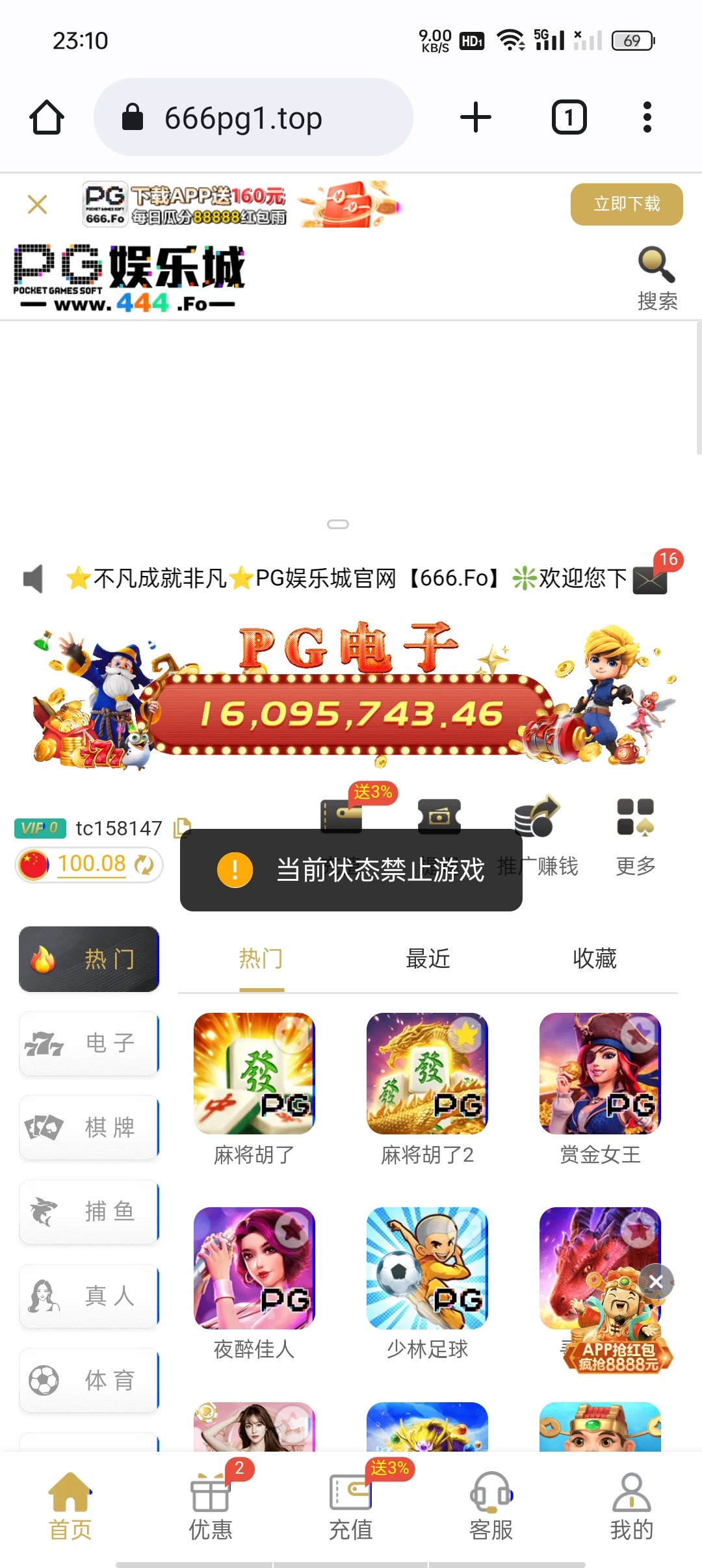Copy the username tc158147
Image resolution: width=702 pixels, height=1568 pixels.
pos(181,828)
